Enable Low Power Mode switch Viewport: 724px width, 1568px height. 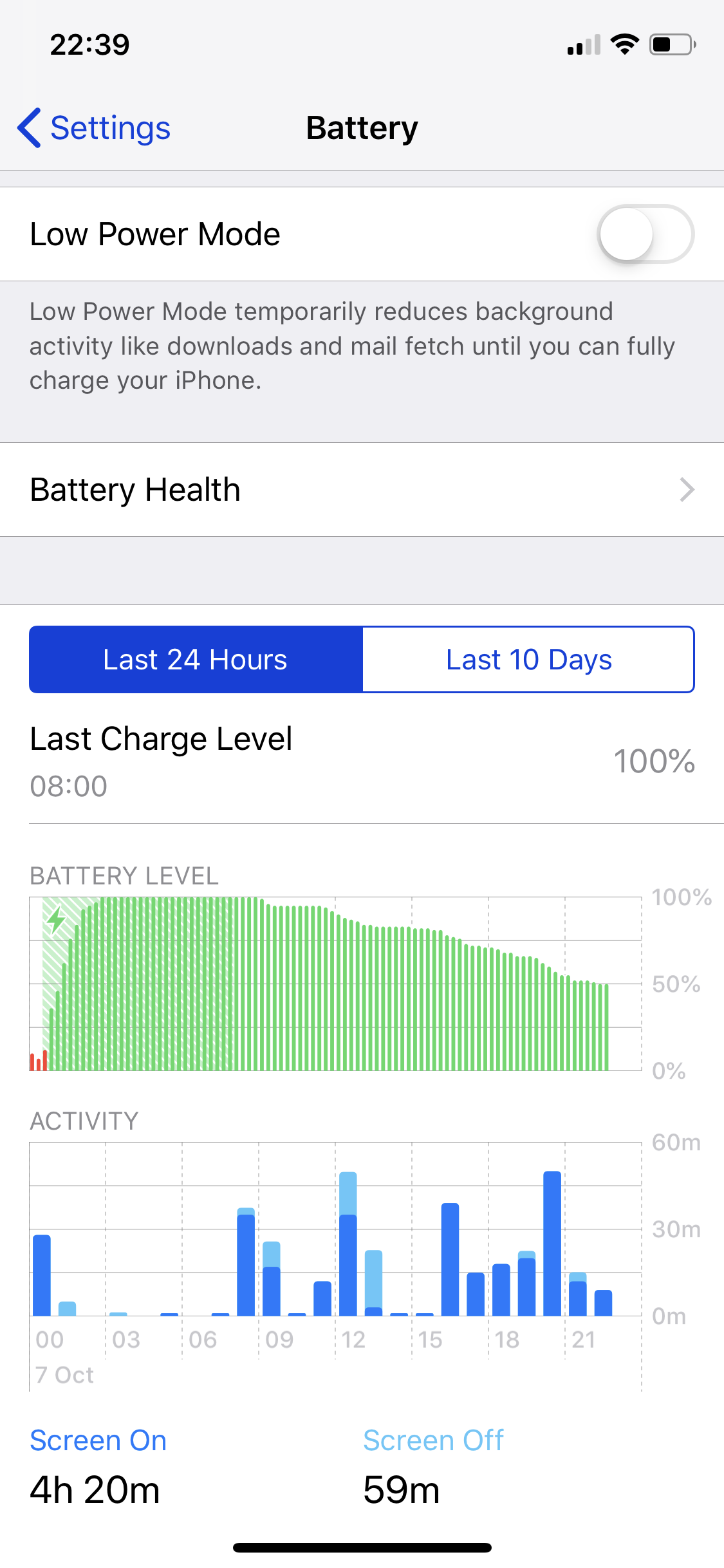645,234
